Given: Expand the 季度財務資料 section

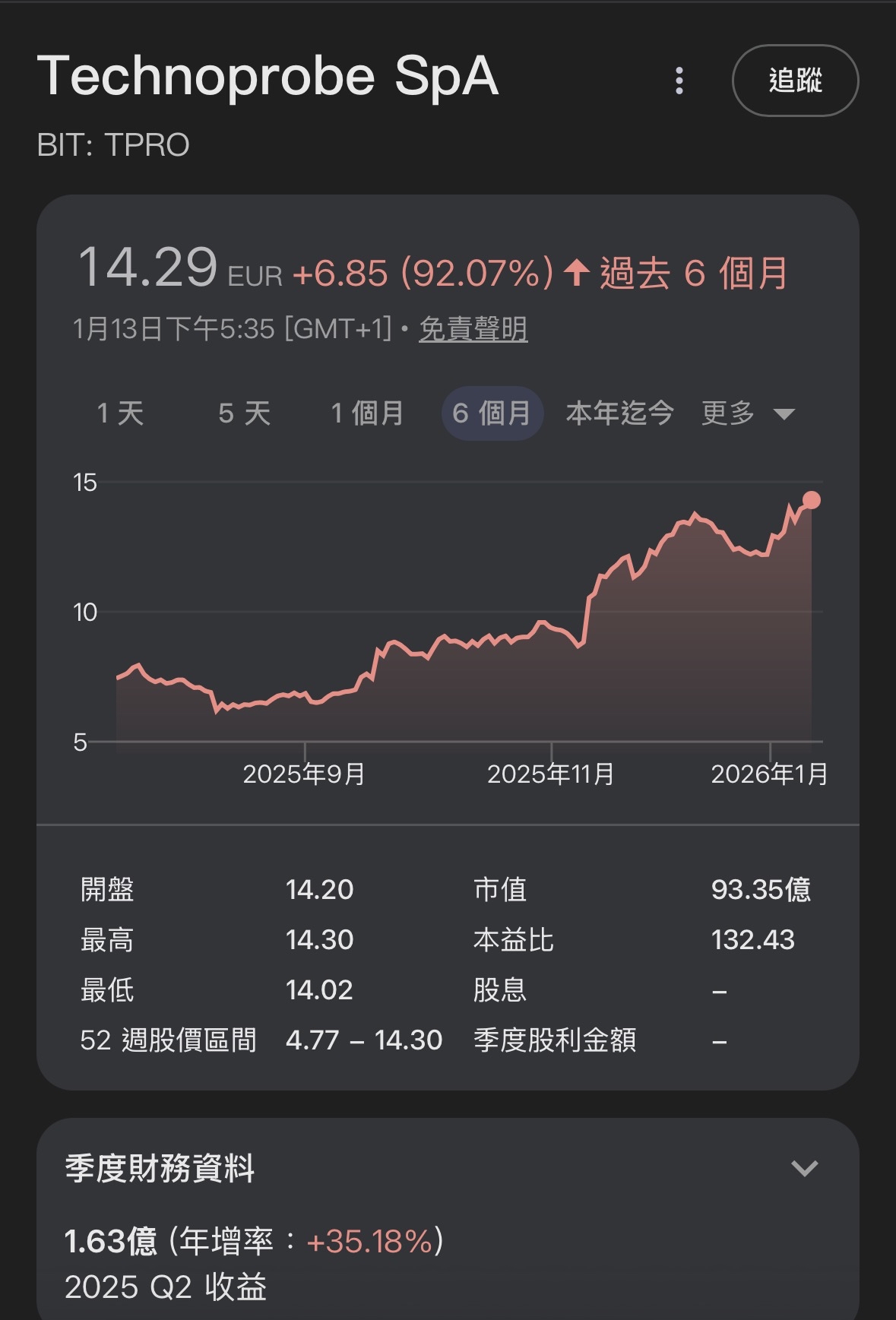Looking at the screenshot, I should coord(804,1168).
